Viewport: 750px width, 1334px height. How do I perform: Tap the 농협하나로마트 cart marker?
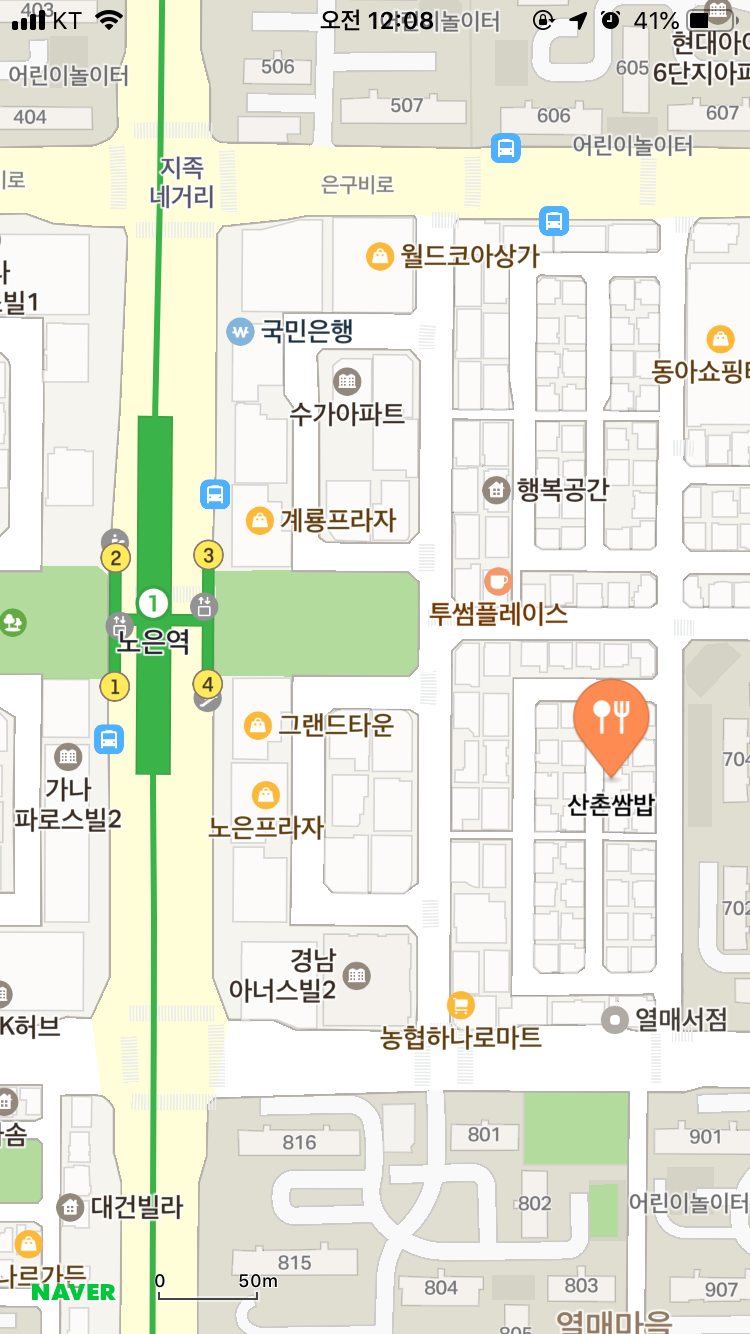(460, 1004)
